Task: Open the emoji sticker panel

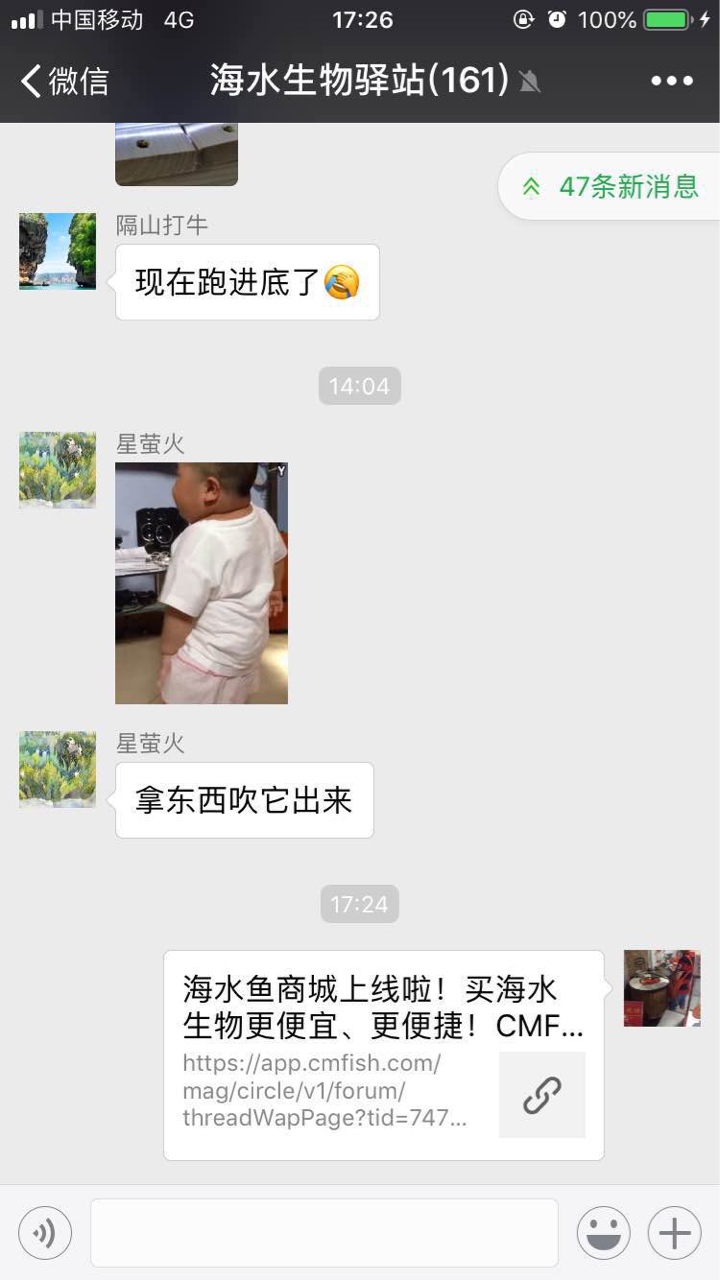Action: coord(603,1233)
